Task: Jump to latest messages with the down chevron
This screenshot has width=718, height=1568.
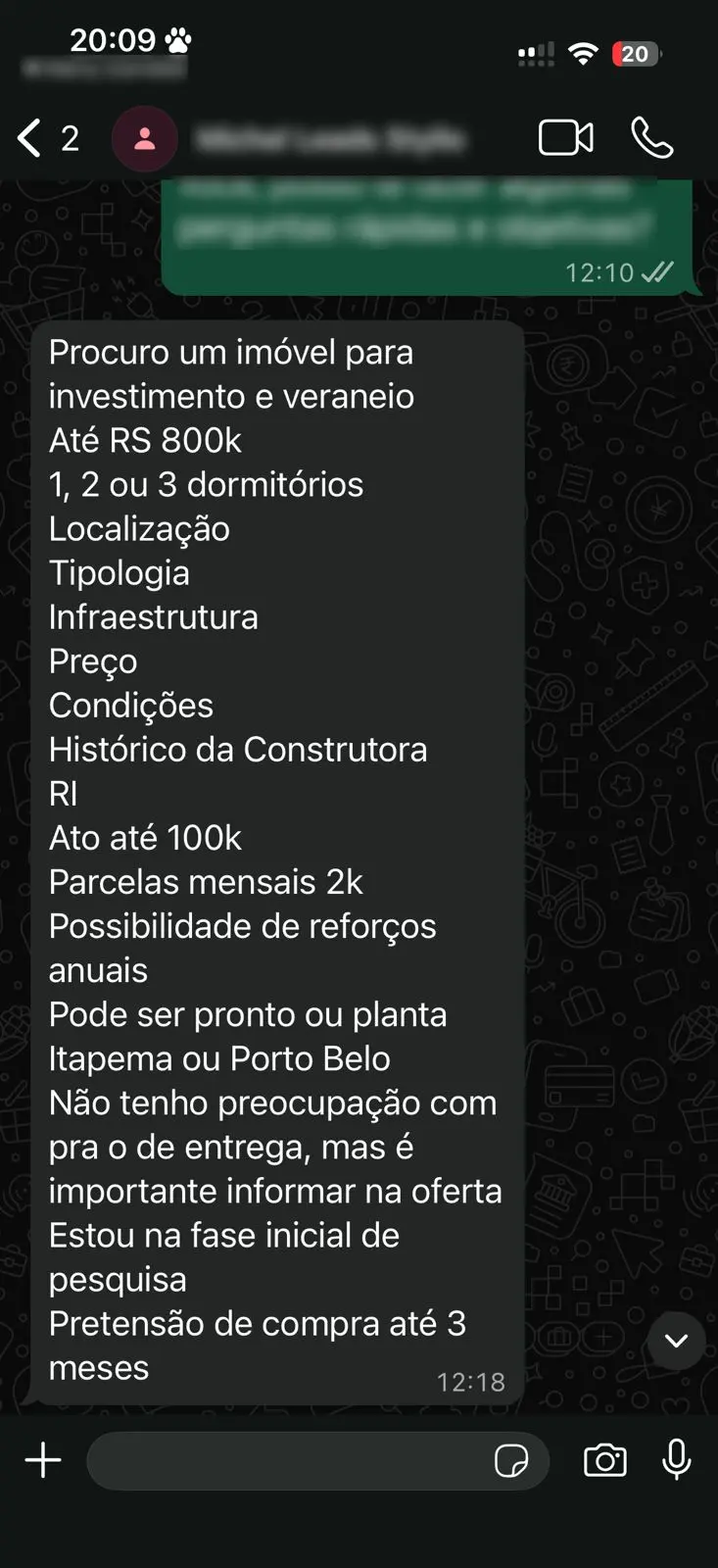Action: (x=675, y=1342)
